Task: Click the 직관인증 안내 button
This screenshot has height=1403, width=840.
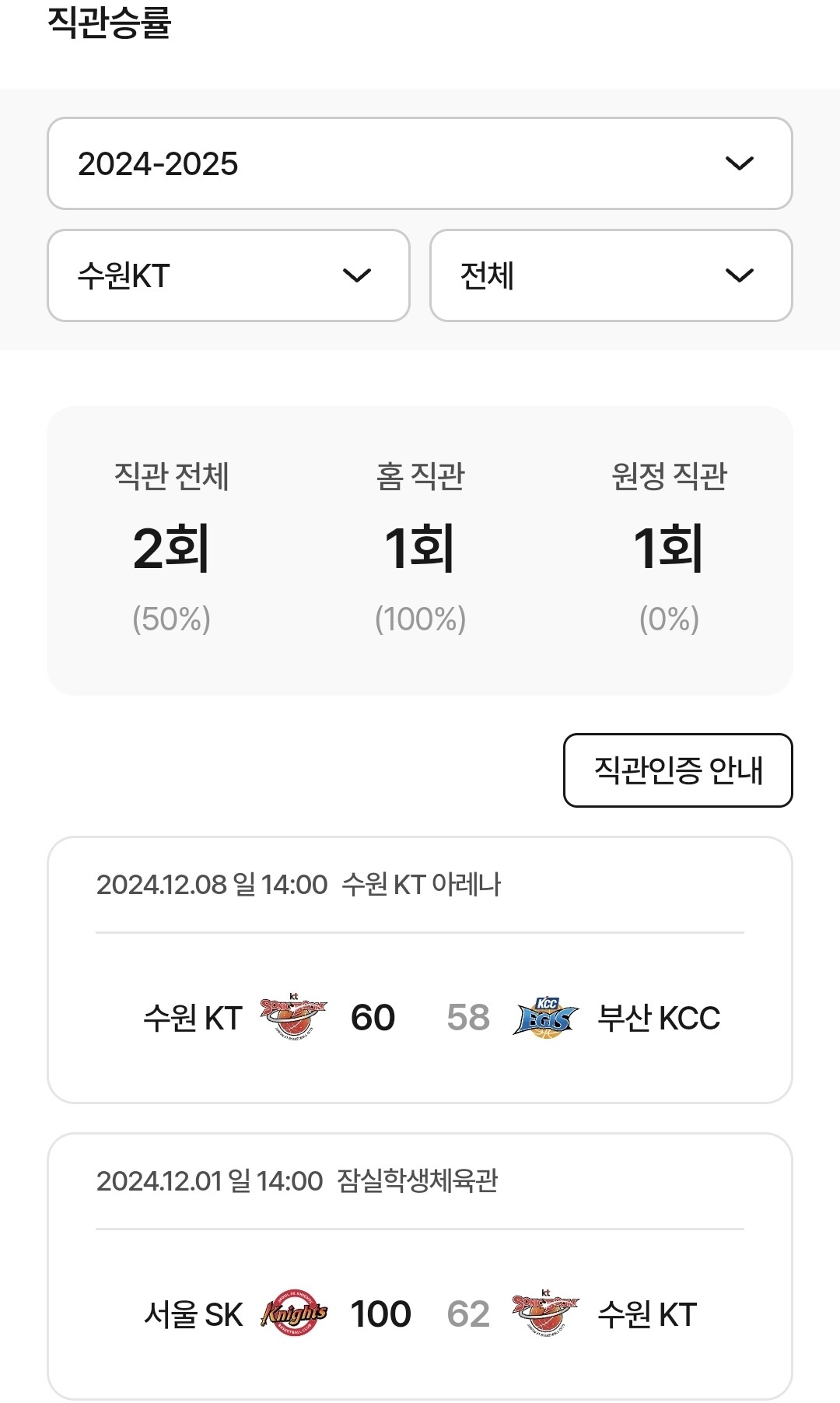Action: pos(678,770)
